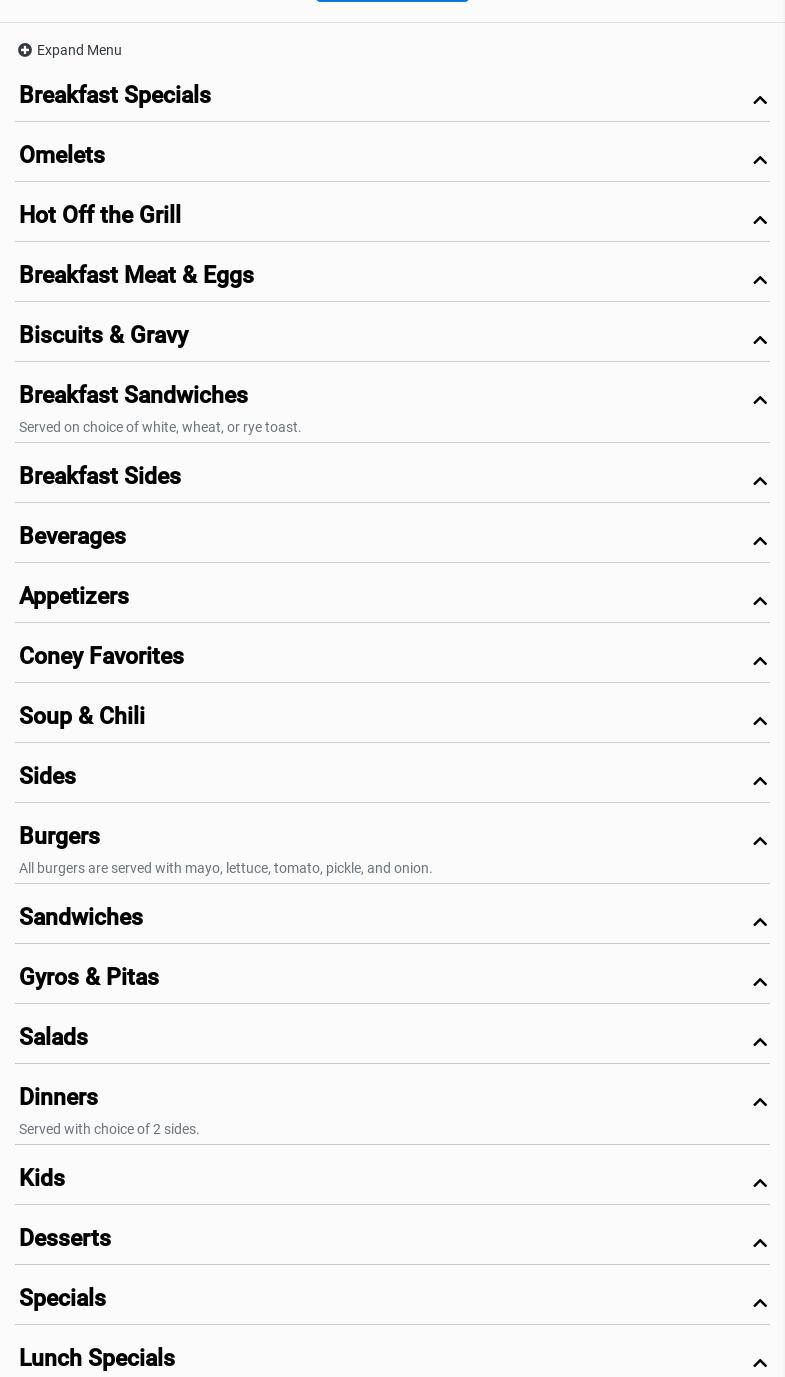Screen dimensions: 785x1377
Task: Open the Breakfast Sandwiches section
Action: tap(392, 406)
